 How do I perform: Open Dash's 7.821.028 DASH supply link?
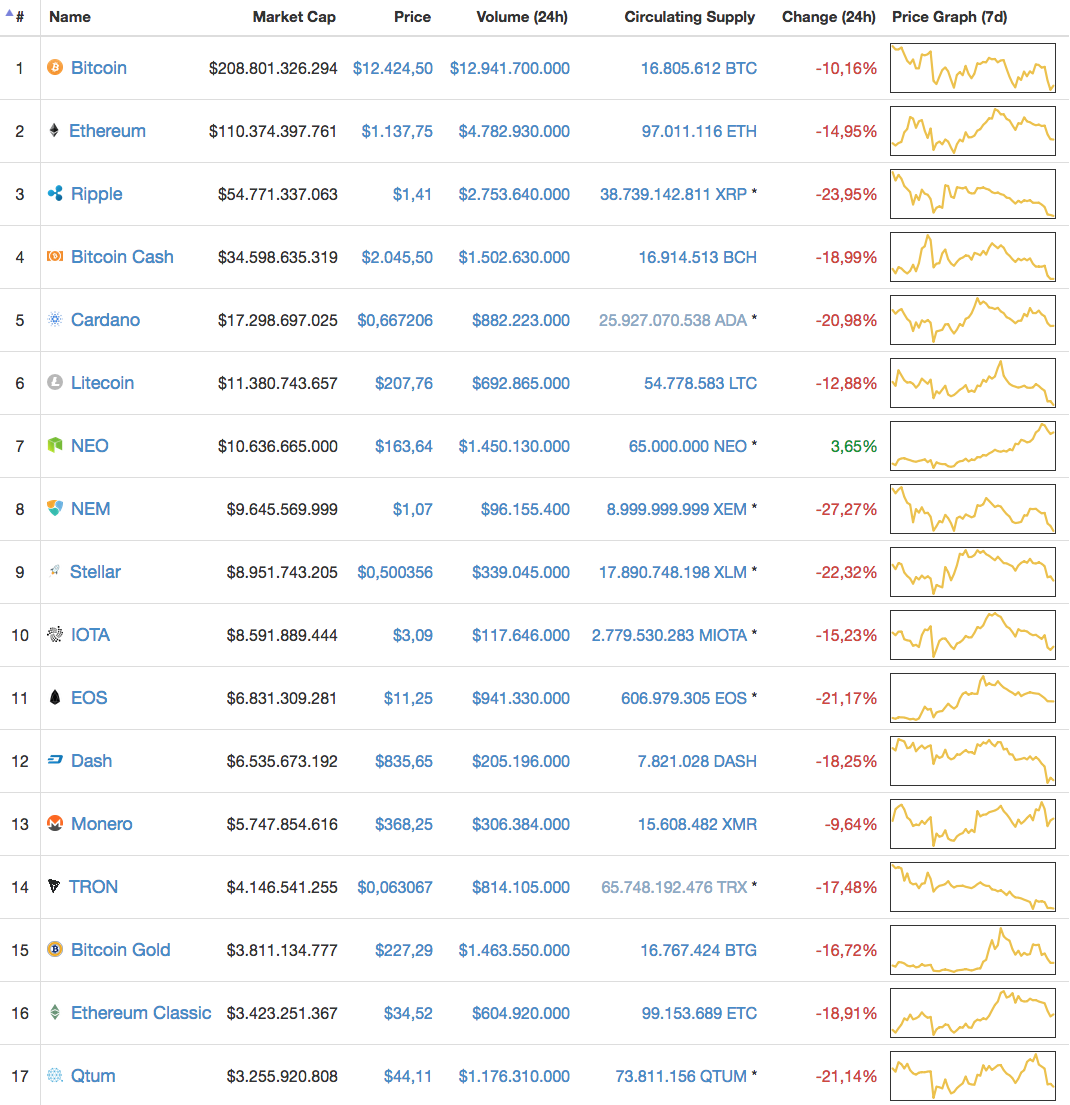697,761
